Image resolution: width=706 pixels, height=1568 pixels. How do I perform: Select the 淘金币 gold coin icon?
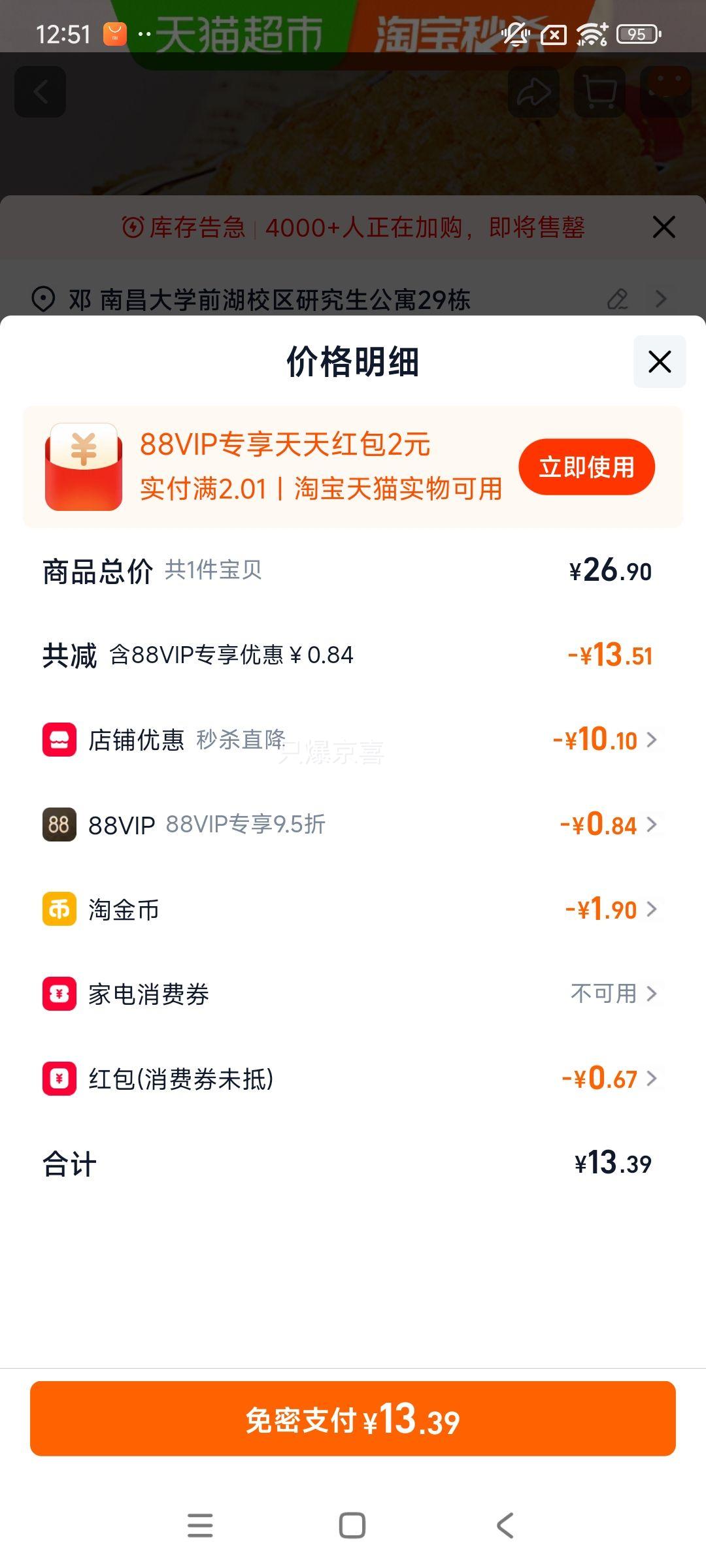point(58,909)
